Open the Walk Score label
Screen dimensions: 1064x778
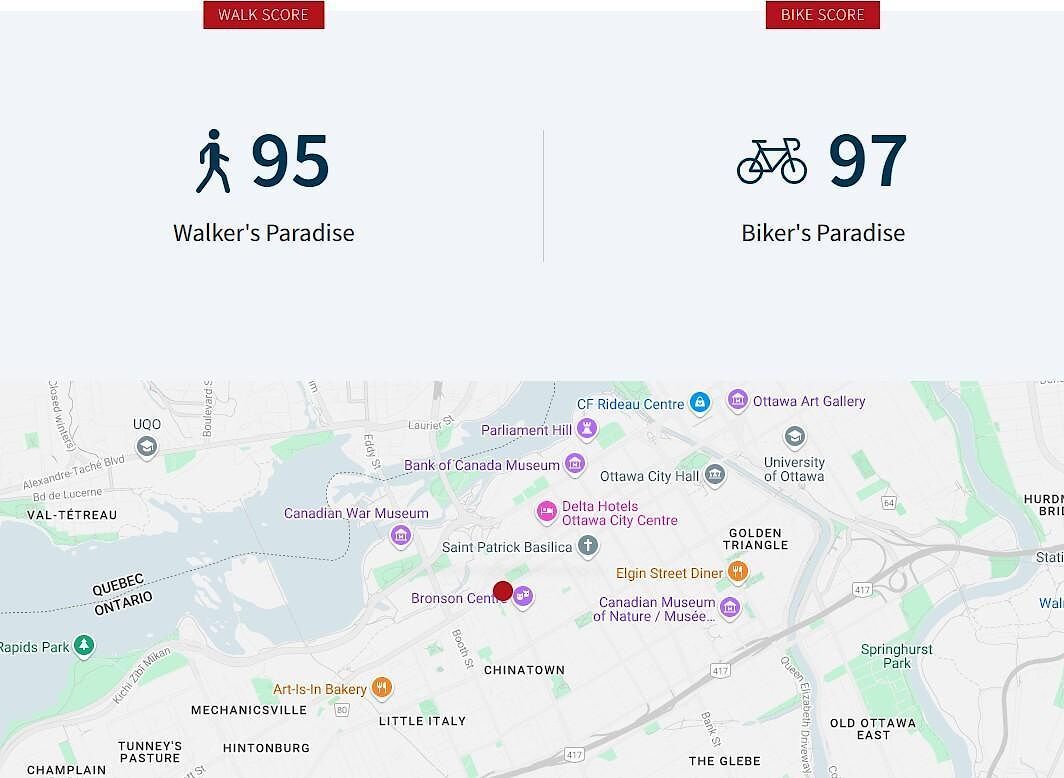pos(263,15)
